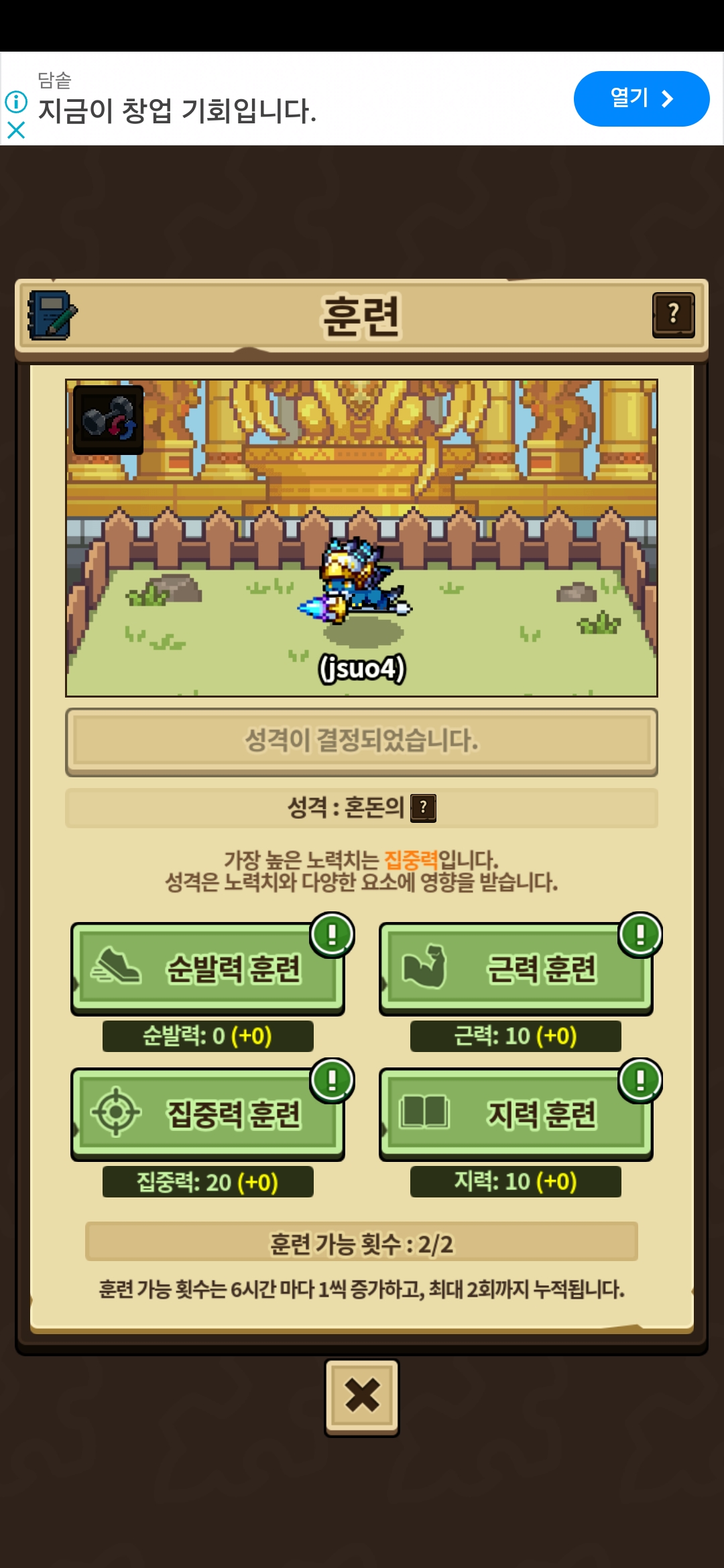Open the ad info icon
Viewport: 724px width, 1568px height.
[16, 102]
